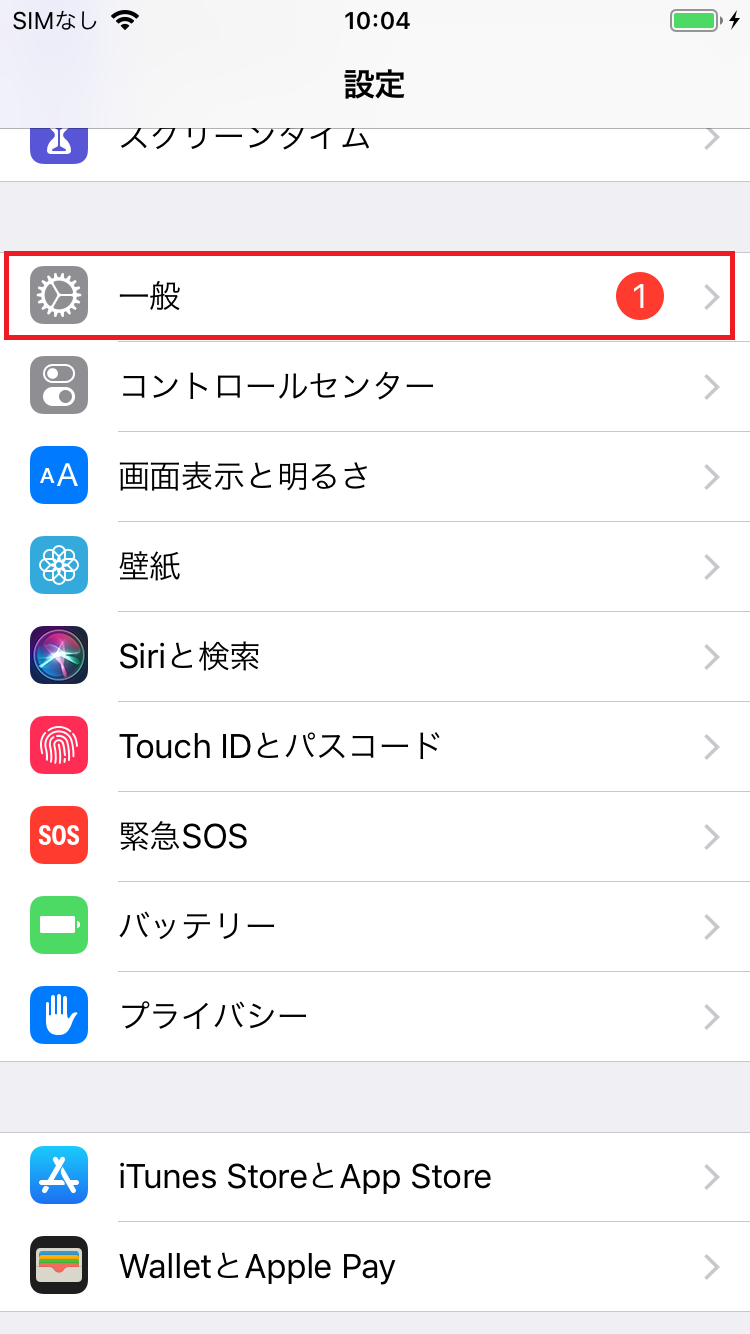The height and width of the screenshot is (1334, 750).
Task: Open iTunes StoreとApp Store settings
Action: tap(375, 1176)
